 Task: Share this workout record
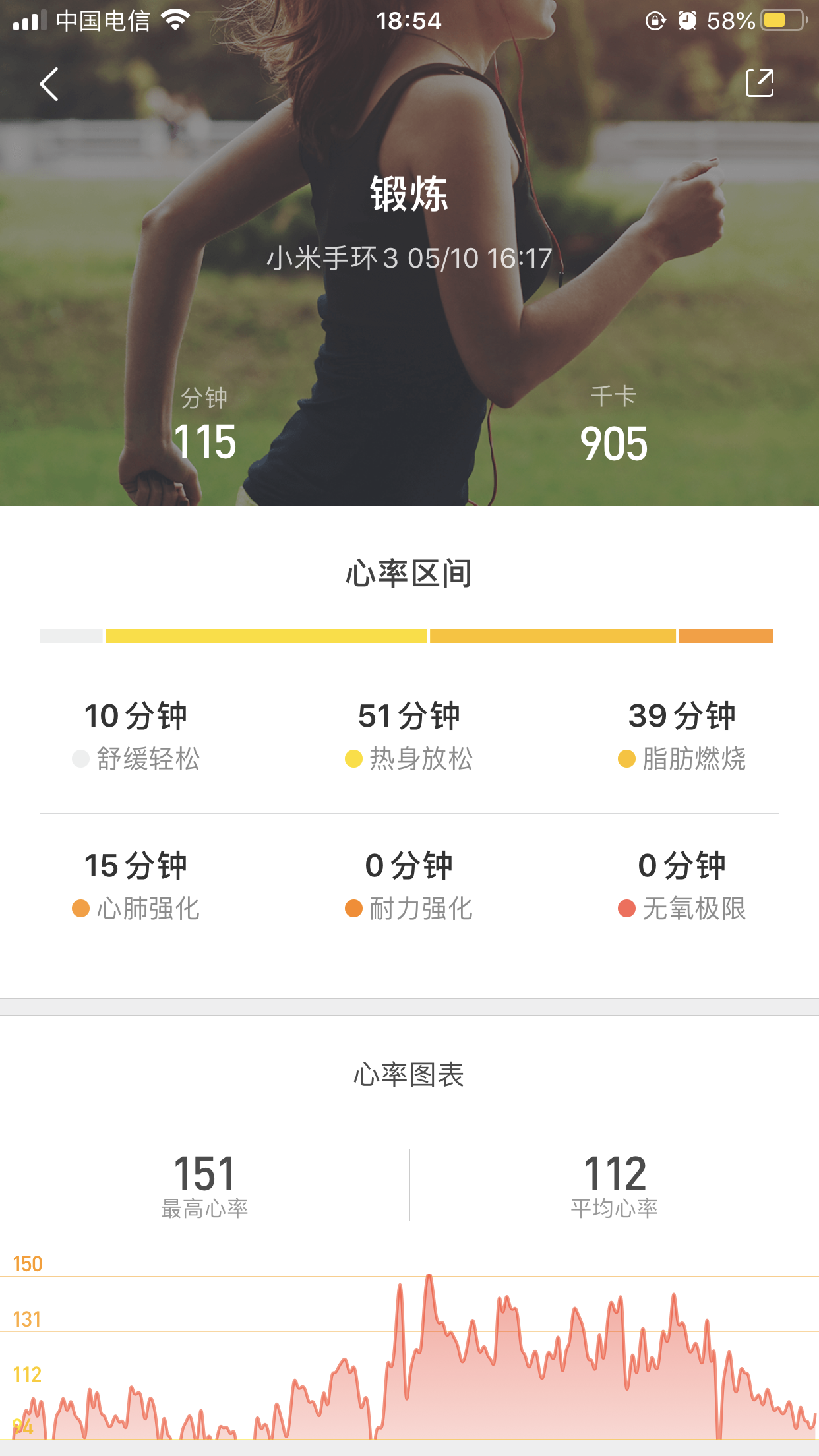(759, 83)
